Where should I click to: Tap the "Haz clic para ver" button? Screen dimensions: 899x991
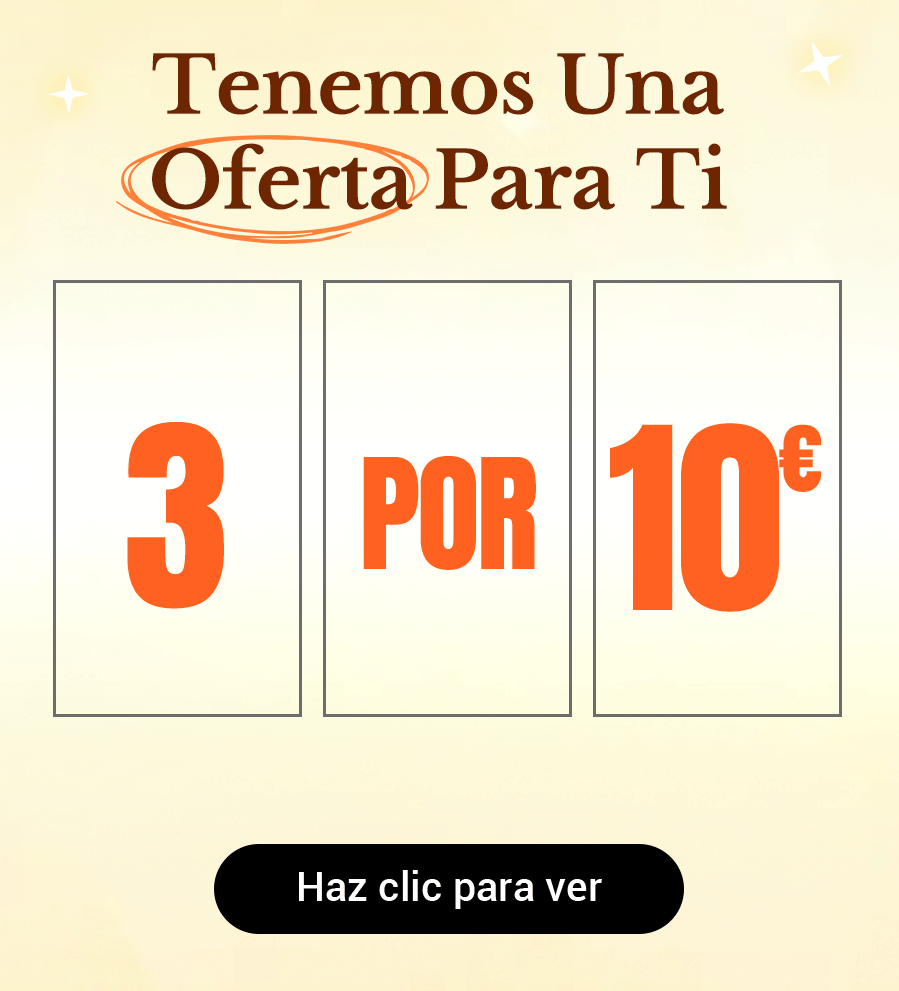click(449, 888)
